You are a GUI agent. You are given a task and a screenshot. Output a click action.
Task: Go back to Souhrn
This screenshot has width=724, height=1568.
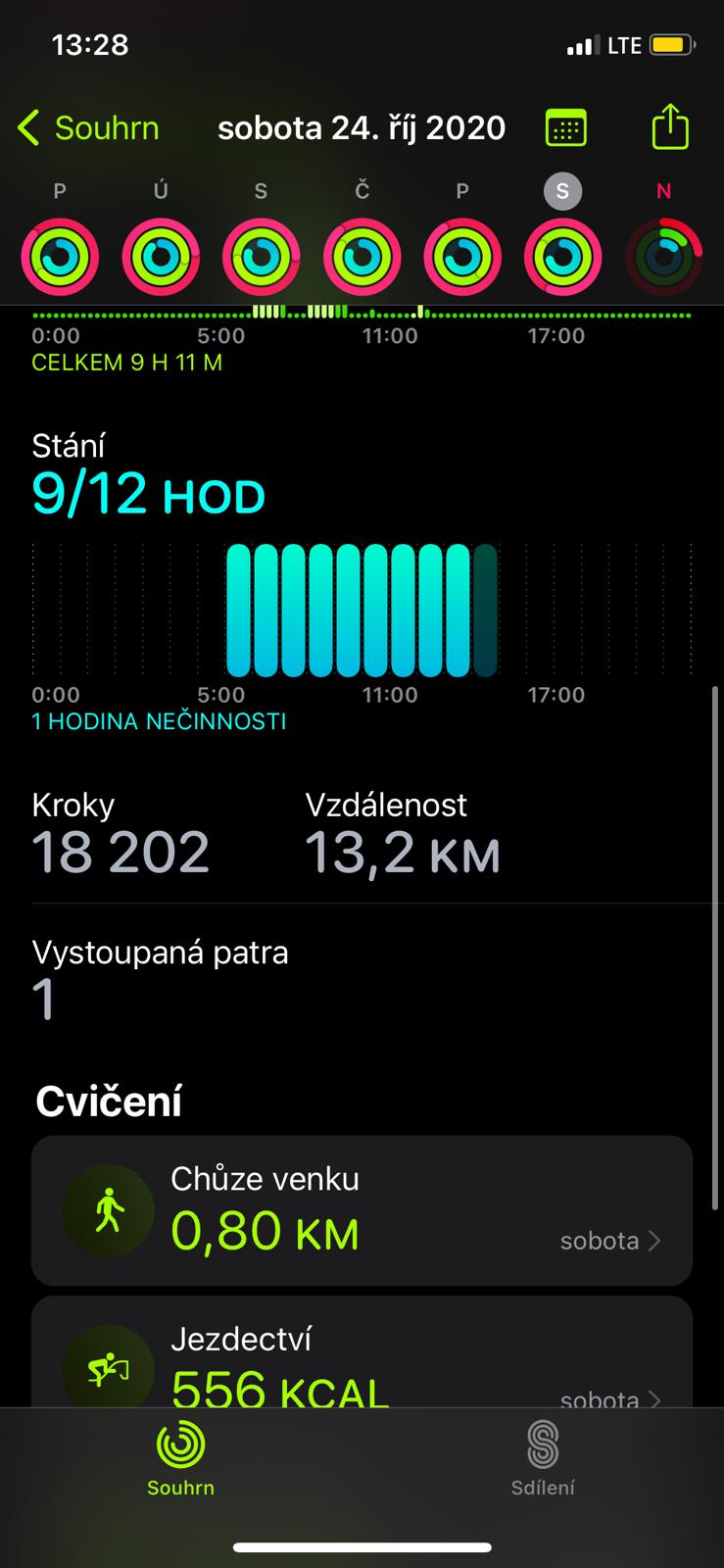click(x=88, y=128)
